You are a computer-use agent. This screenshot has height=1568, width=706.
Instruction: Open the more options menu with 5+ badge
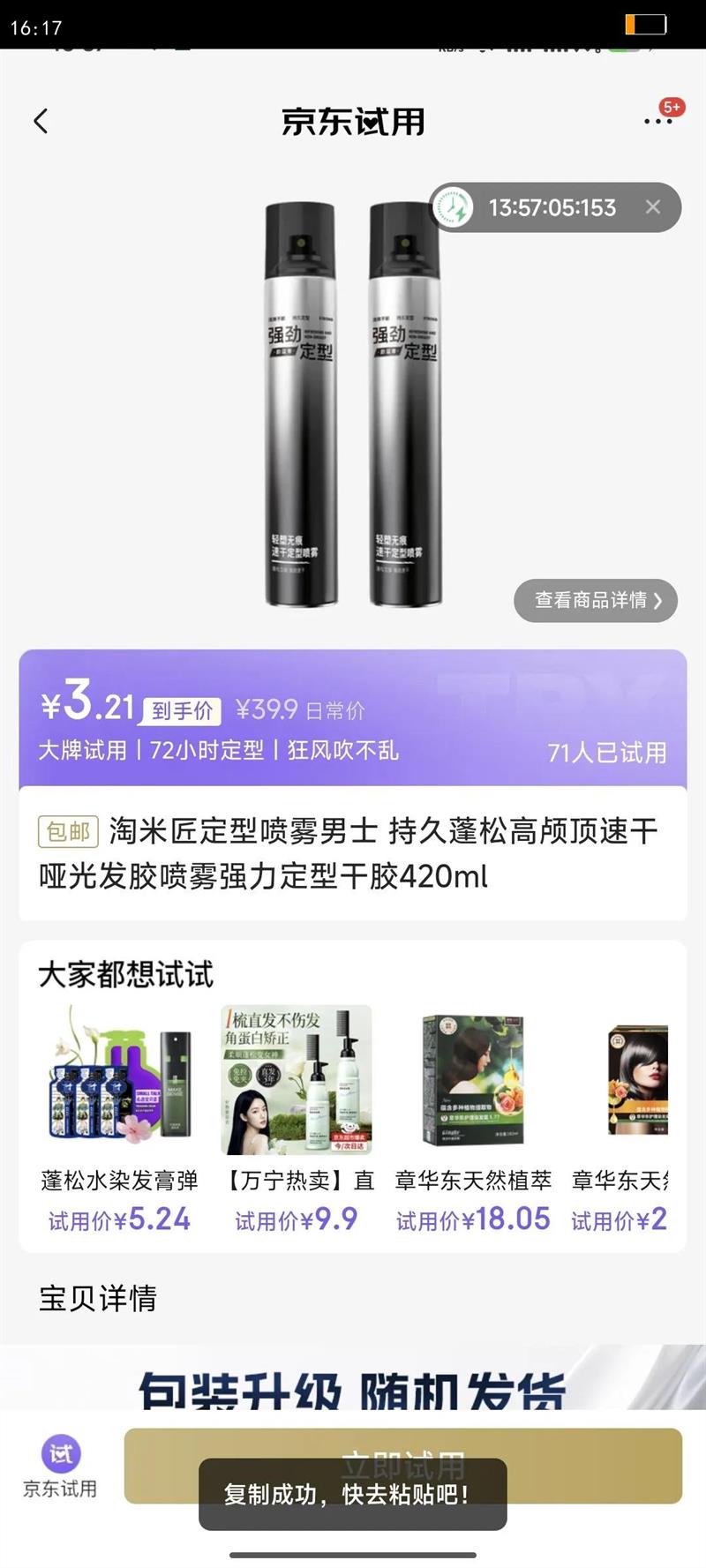click(x=657, y=122)
